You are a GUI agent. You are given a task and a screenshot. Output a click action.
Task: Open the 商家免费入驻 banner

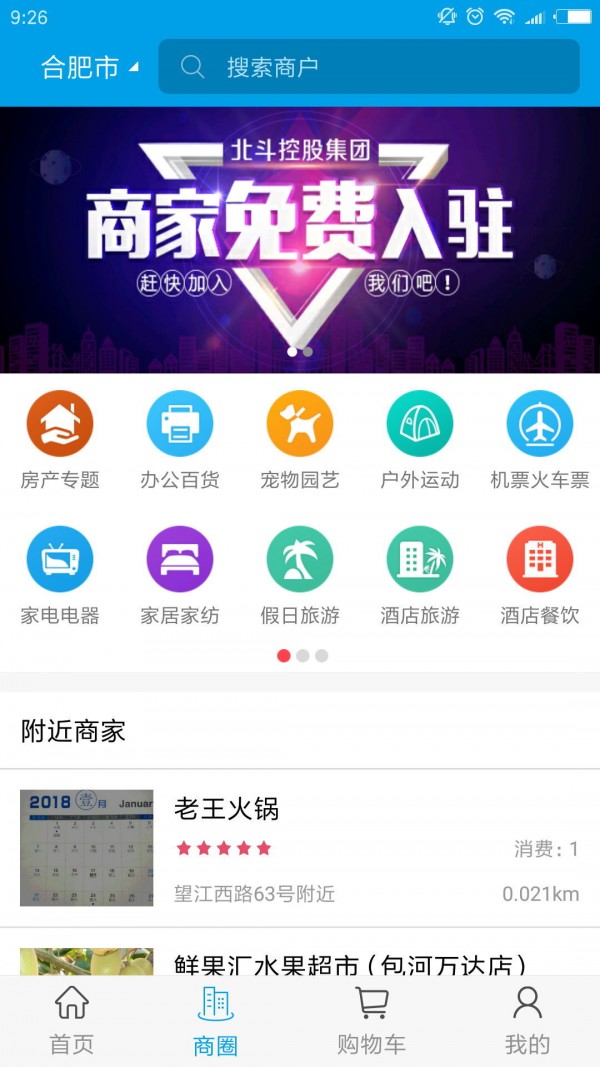(x=300, y=239)
